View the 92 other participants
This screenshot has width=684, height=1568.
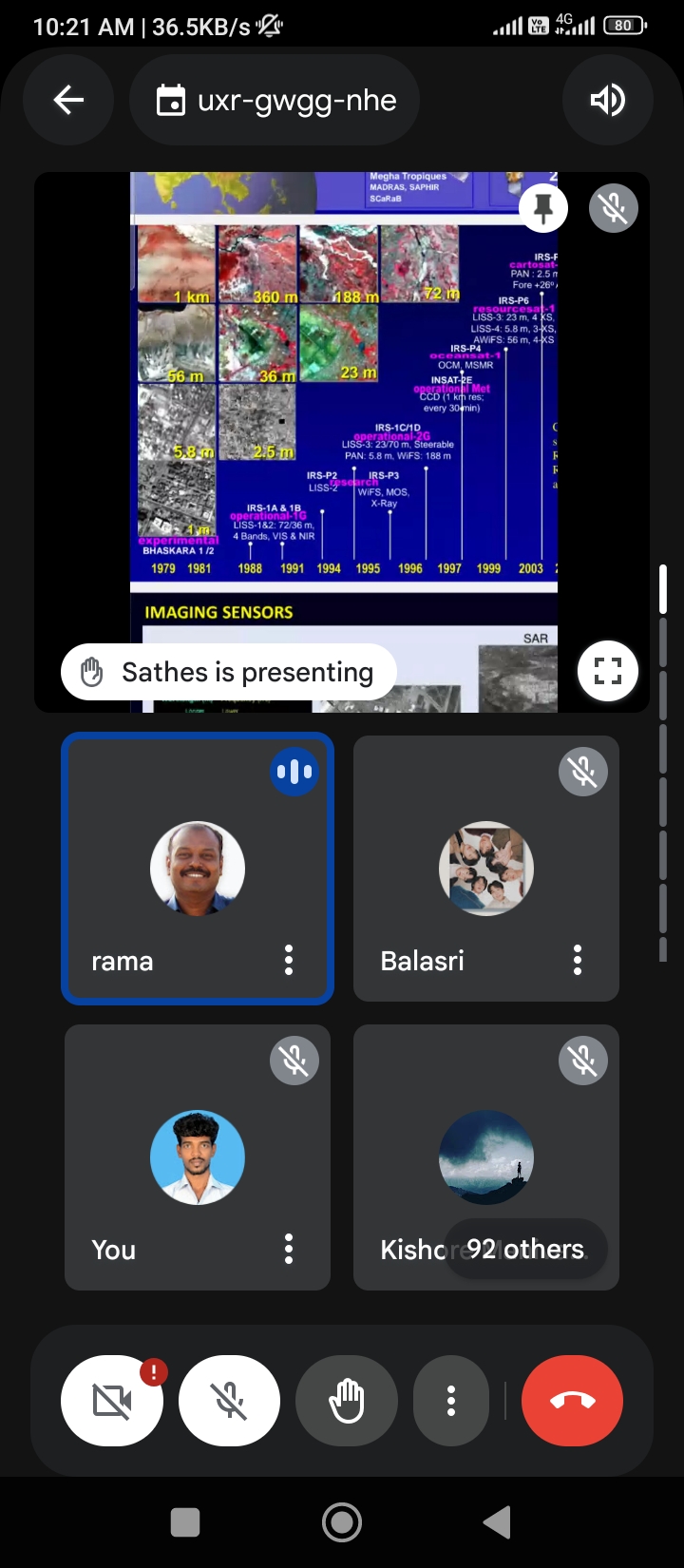(525, 1249)
